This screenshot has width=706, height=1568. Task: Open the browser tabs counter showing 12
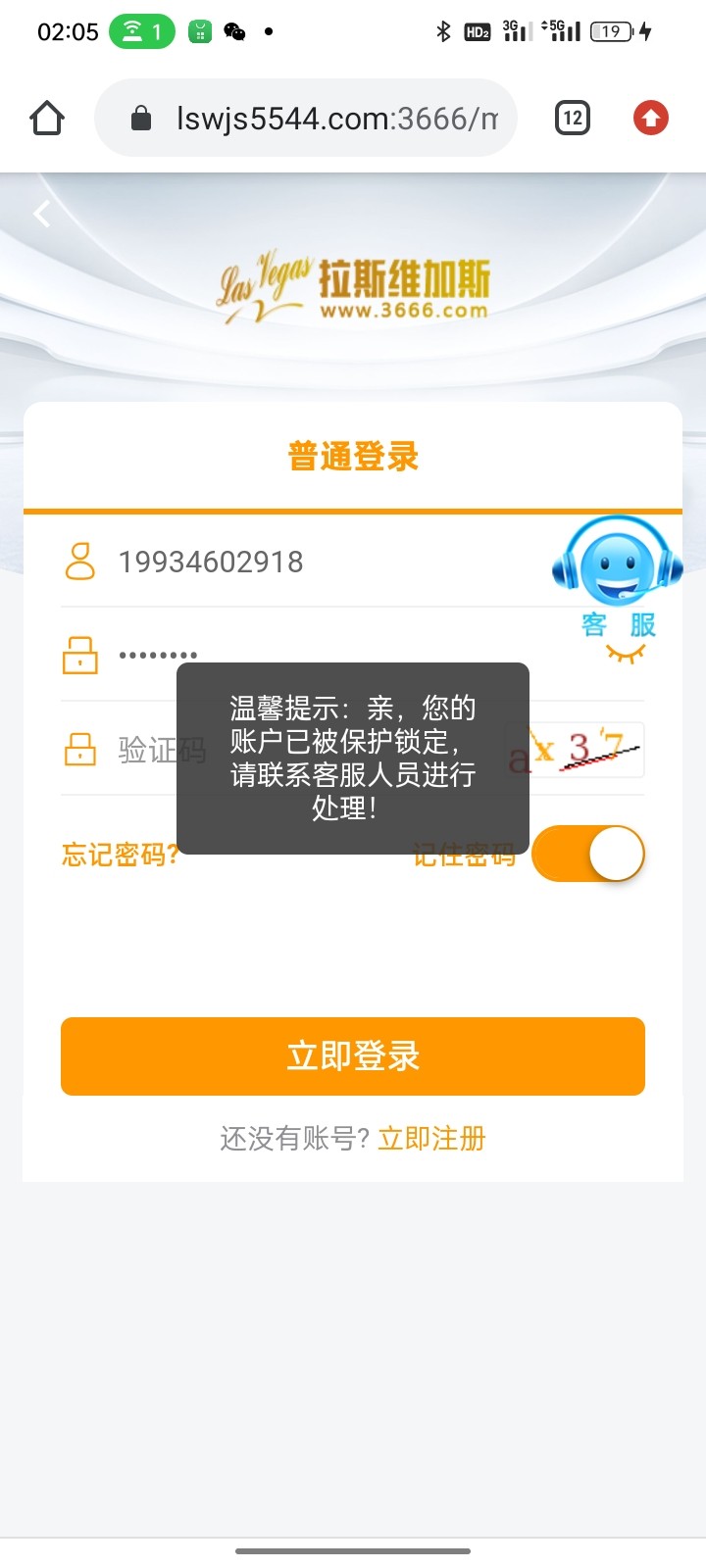click(572, 117)
